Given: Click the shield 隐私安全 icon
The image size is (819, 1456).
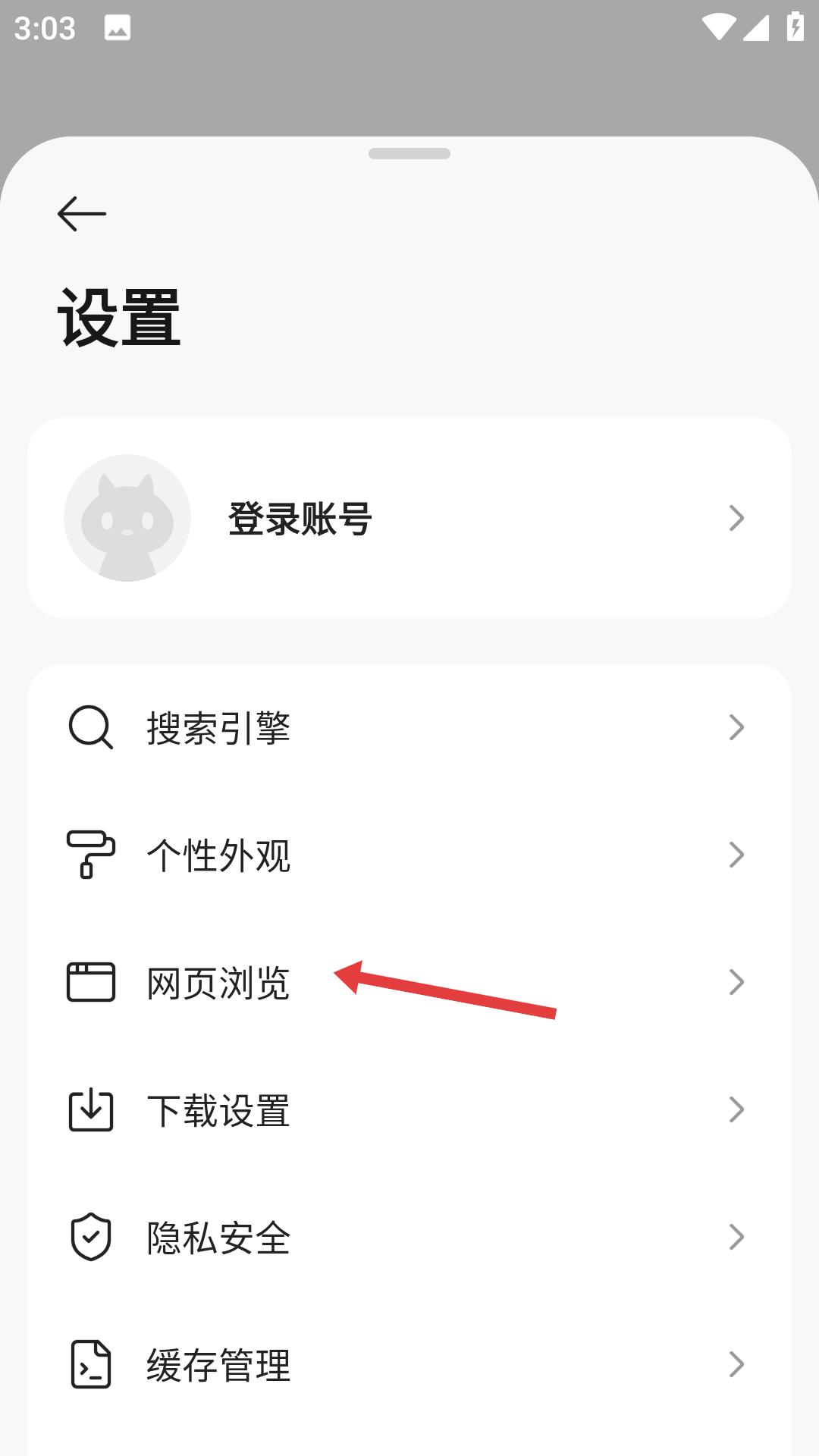Looking at the screenshot, I should point(90,1238).
